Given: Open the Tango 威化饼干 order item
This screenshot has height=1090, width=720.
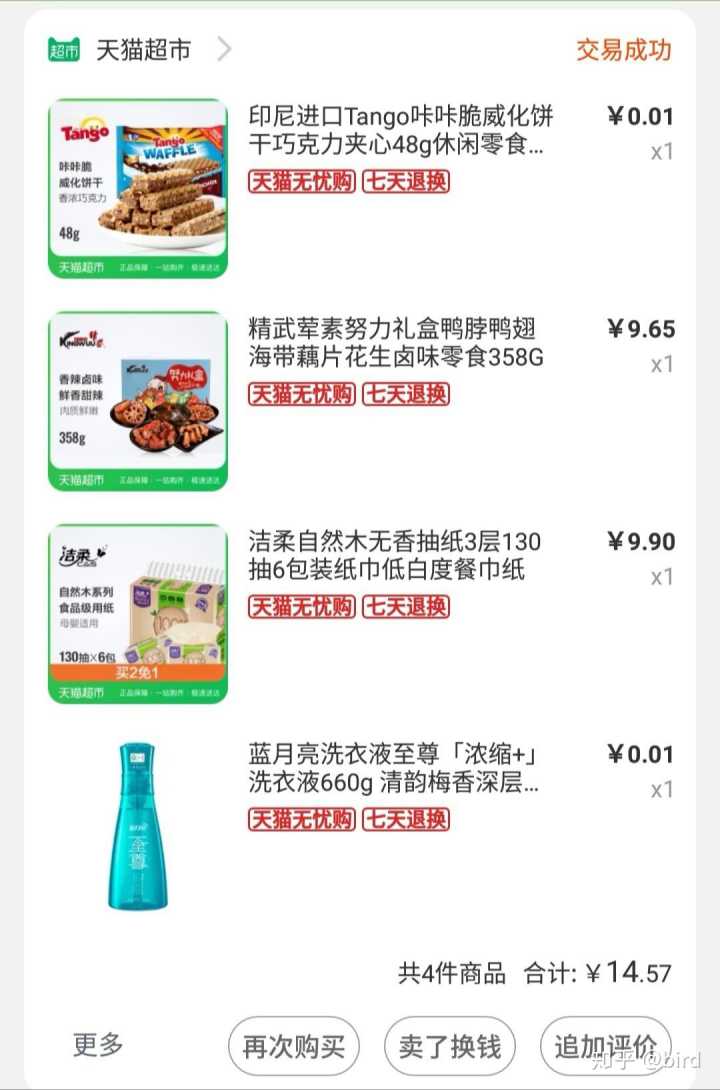Looking at the screenshot, I should [x=400, y=130].
